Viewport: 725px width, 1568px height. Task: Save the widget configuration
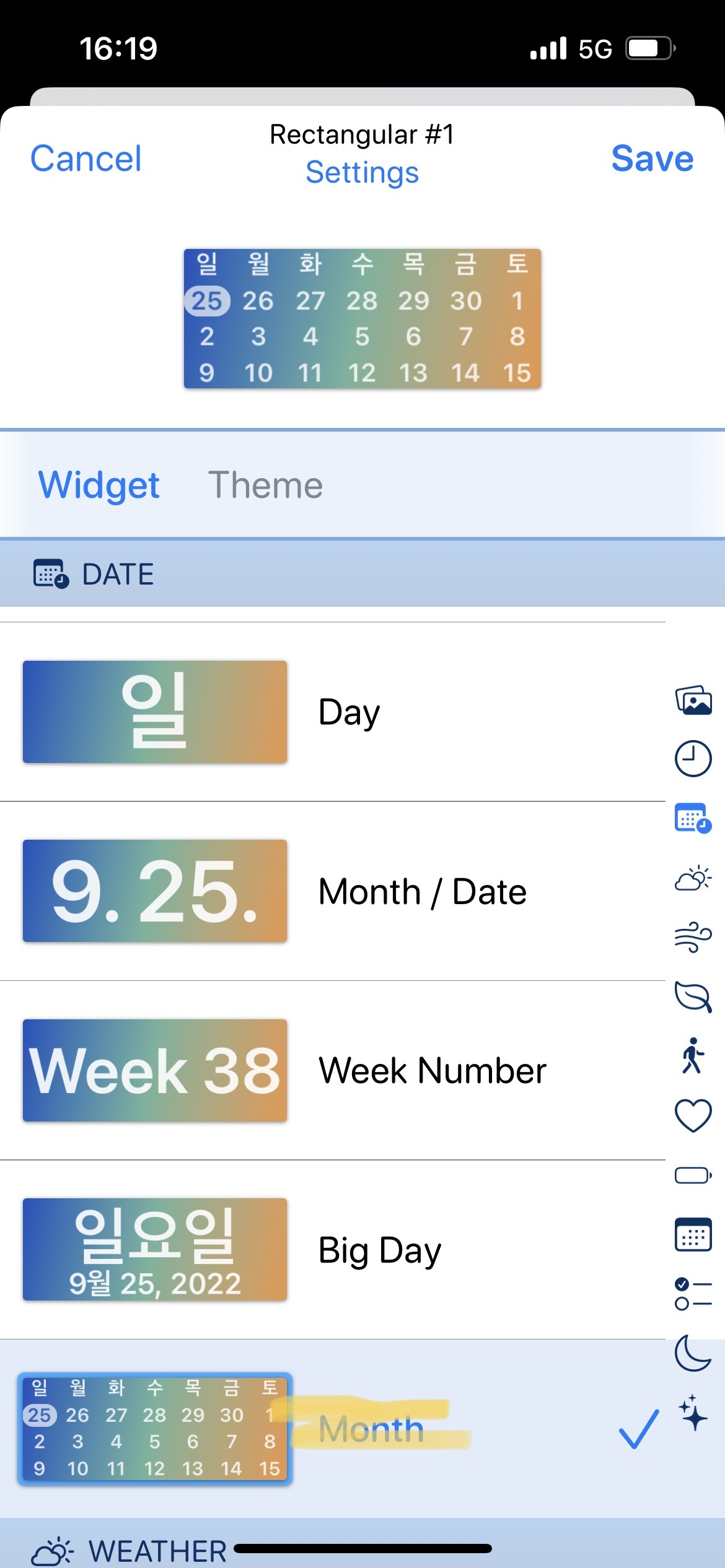click(x=652, y=159)
